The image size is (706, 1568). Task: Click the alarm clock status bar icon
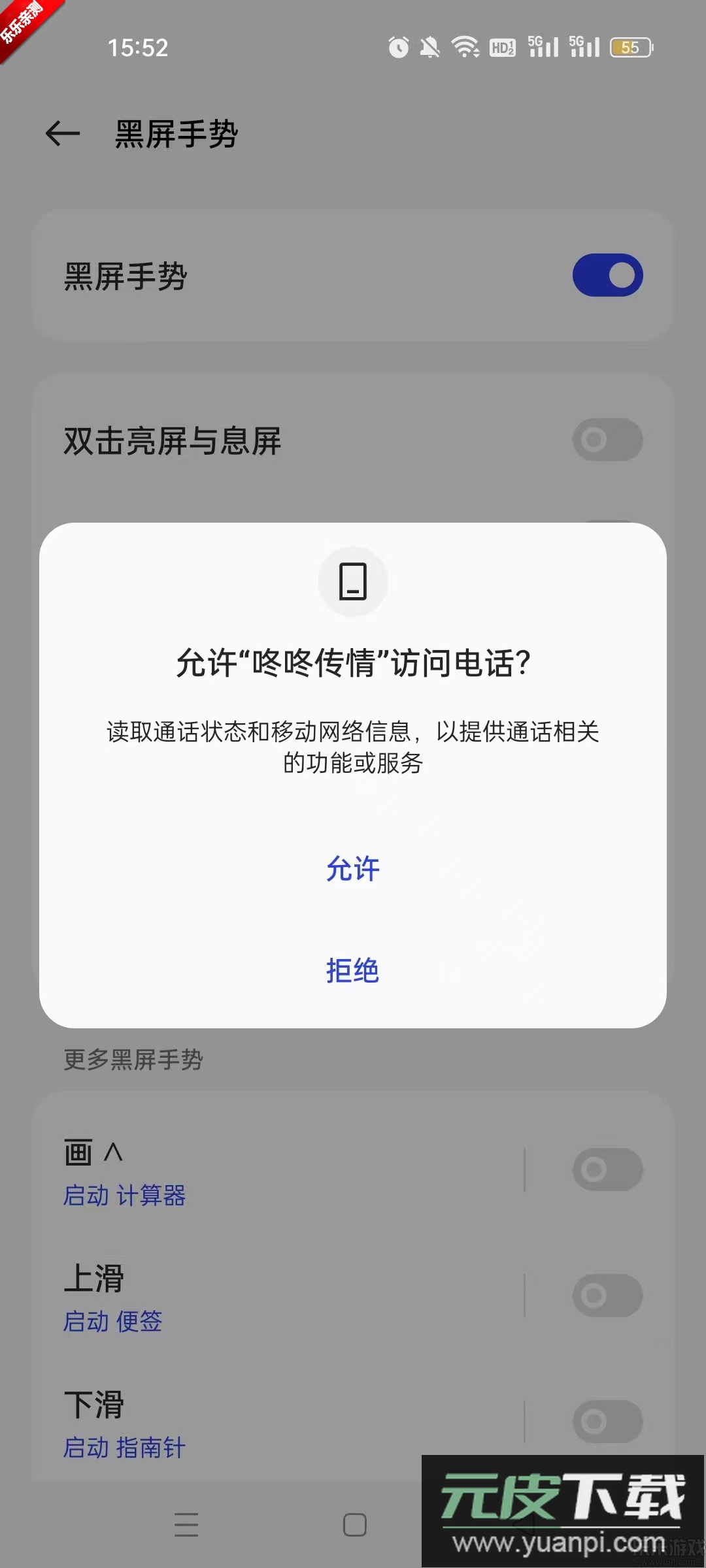[397, 48]
